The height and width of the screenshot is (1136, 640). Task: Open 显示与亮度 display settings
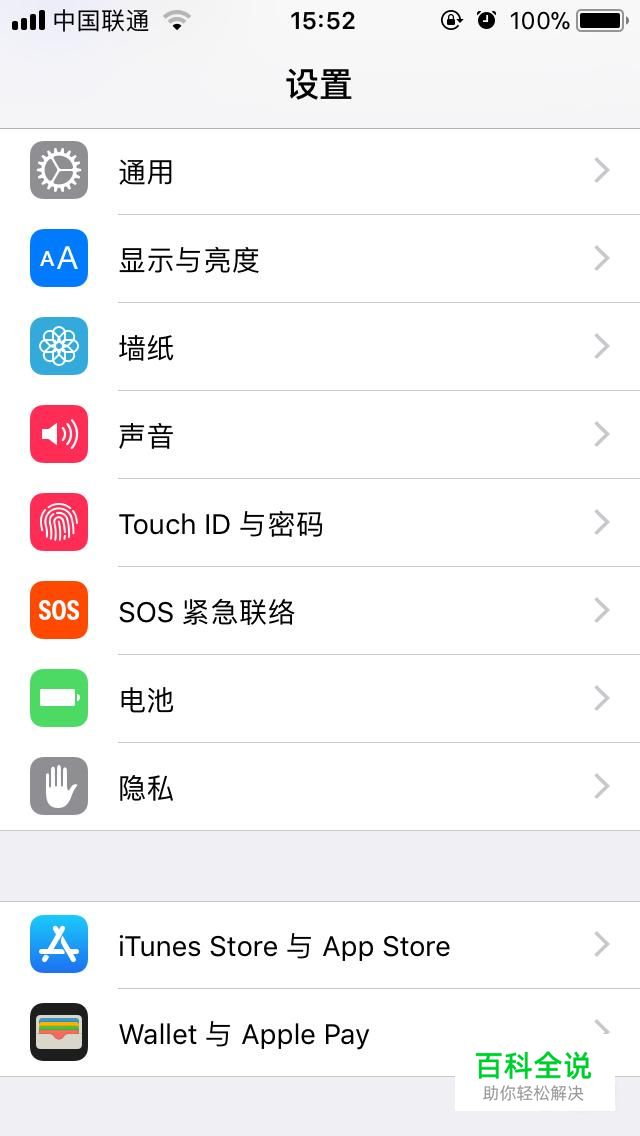coord(320,259)
